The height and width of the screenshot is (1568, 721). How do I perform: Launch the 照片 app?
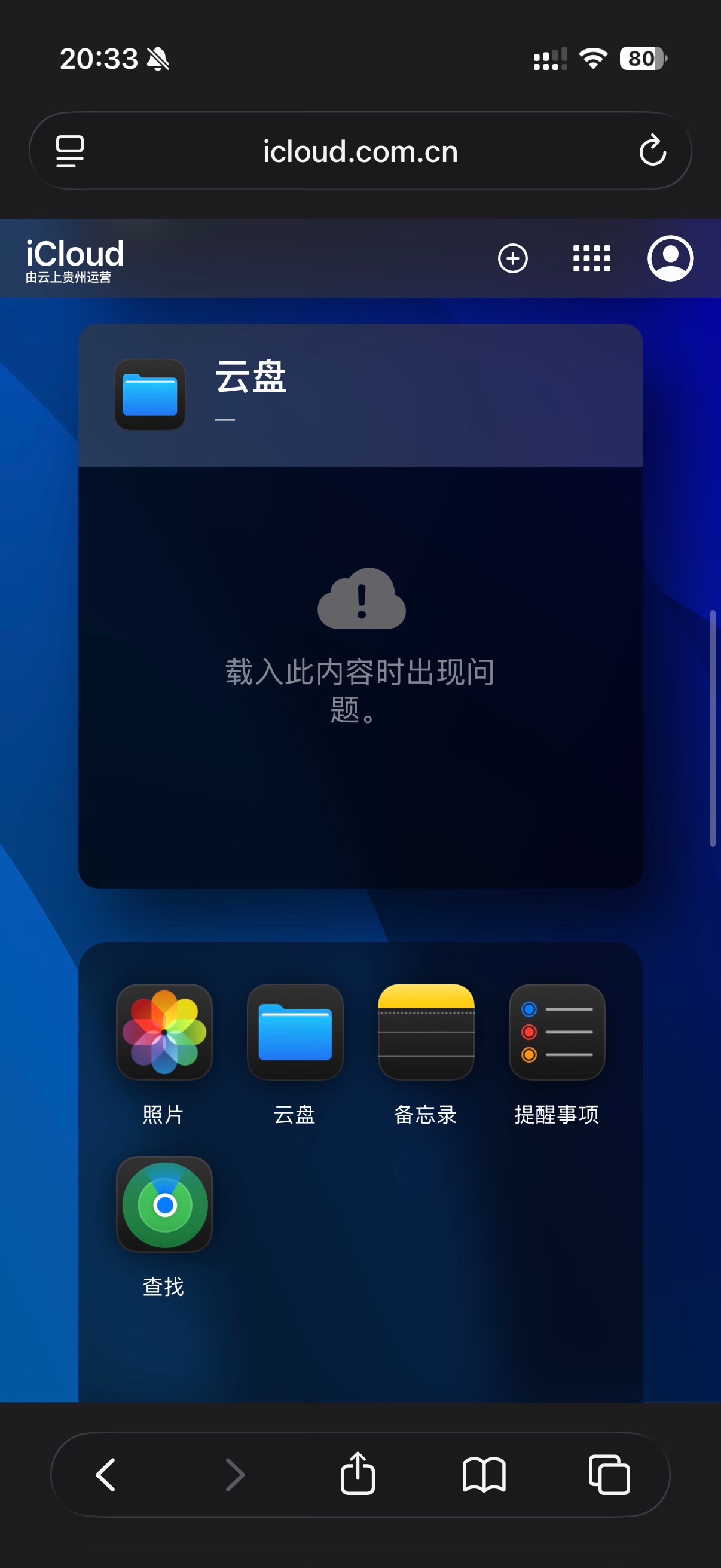tap(164, 1032)
